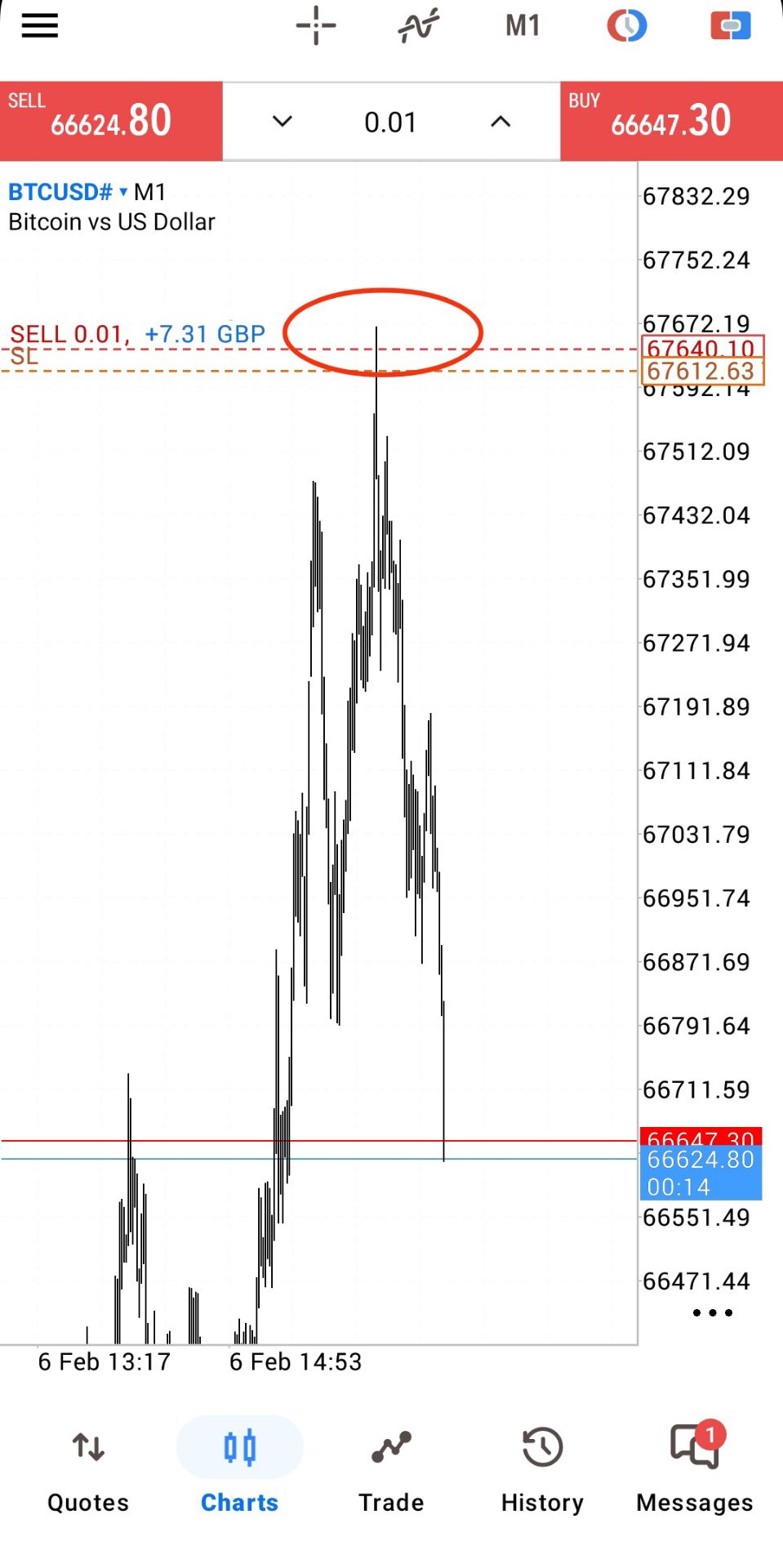Viewport: 783px width, 1568px height.
Task: Open chart settings pie icon
Action: [626, 26]
